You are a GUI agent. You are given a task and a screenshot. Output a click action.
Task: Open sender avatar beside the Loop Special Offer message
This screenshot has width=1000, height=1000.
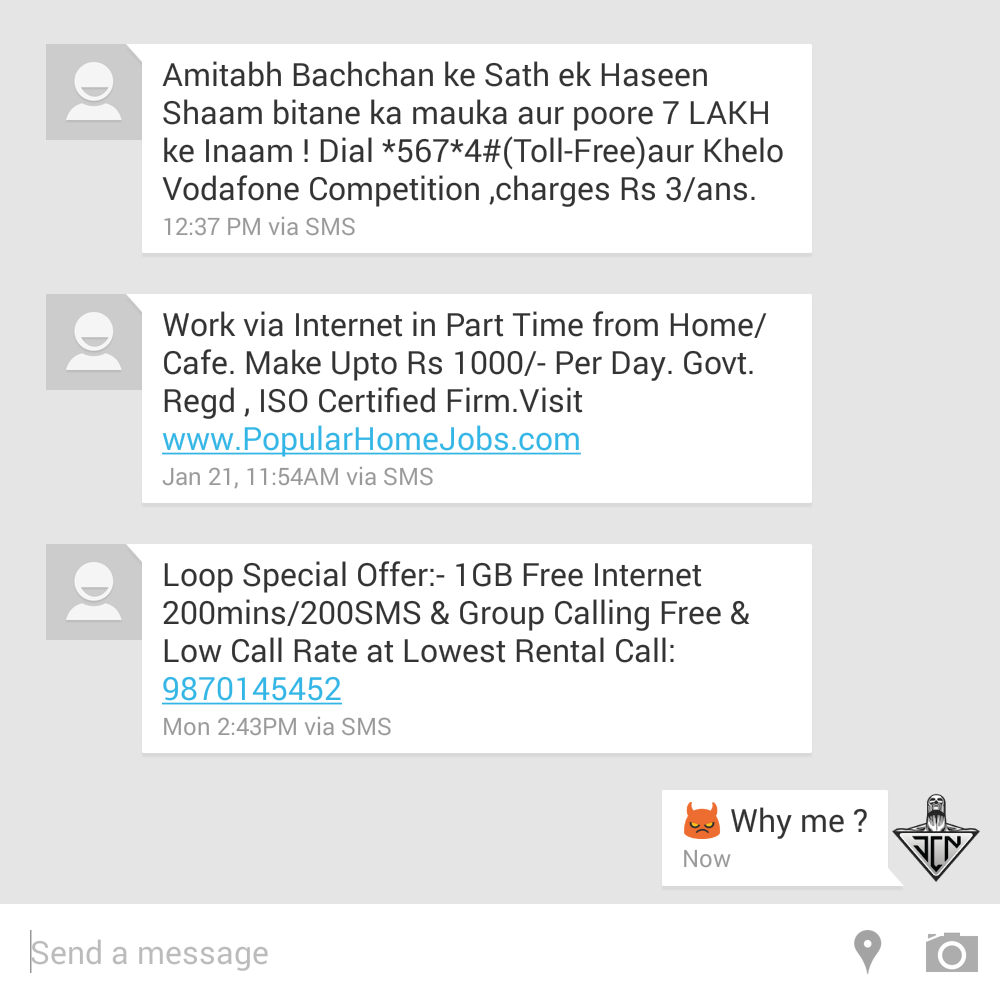click(x=94, y=592)
